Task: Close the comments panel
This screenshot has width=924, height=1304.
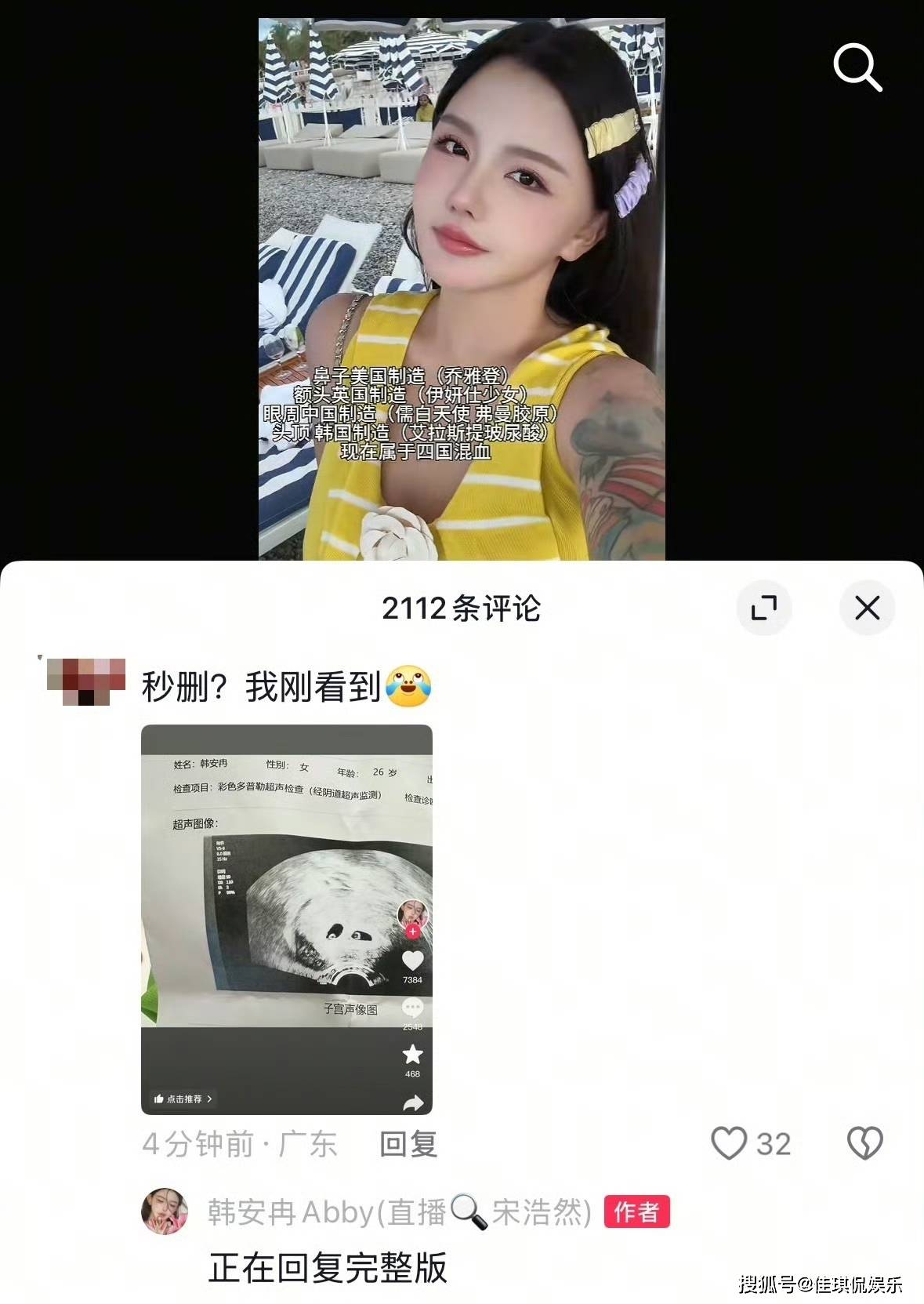Action: 867,608
